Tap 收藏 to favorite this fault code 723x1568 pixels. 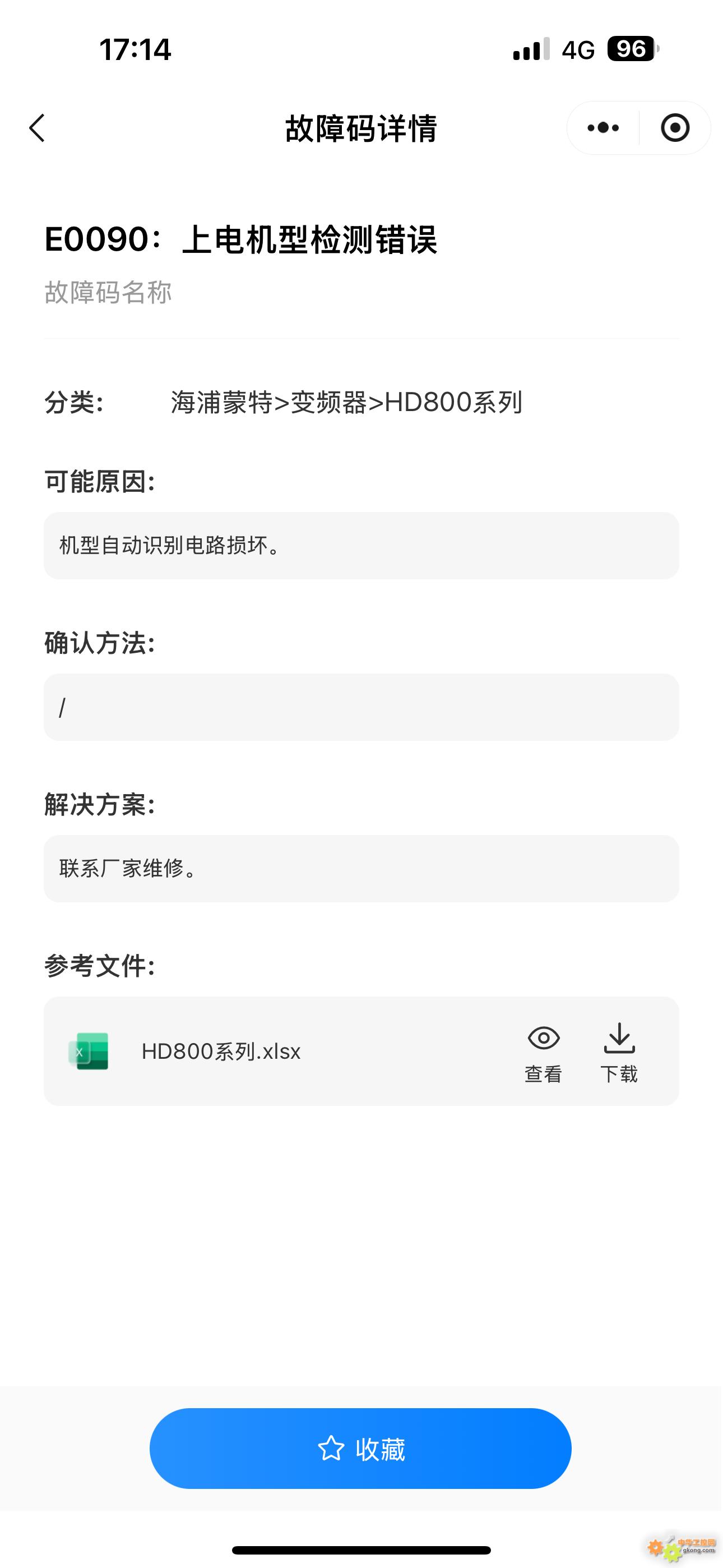(360, 1448)
